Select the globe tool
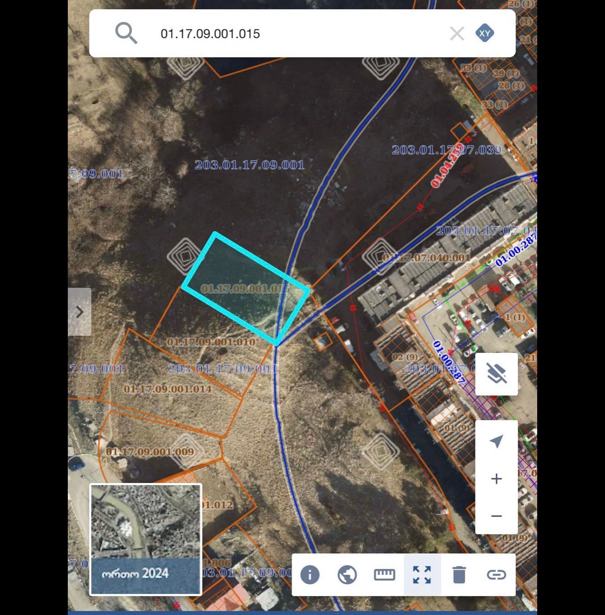The width and height of the screenshot is (605, 615). pos(347,574)
